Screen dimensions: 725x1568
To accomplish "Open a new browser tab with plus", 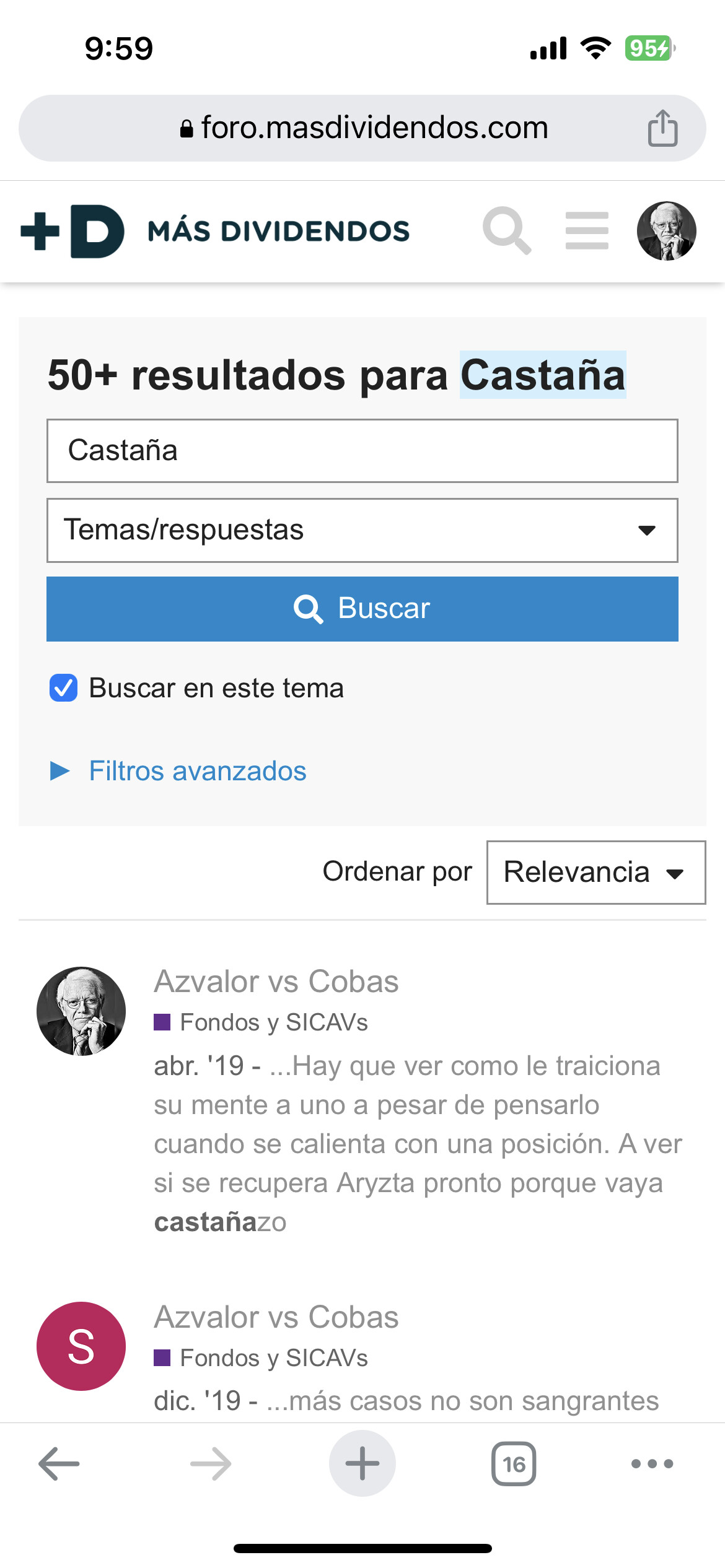I will tap(362, 1463).
